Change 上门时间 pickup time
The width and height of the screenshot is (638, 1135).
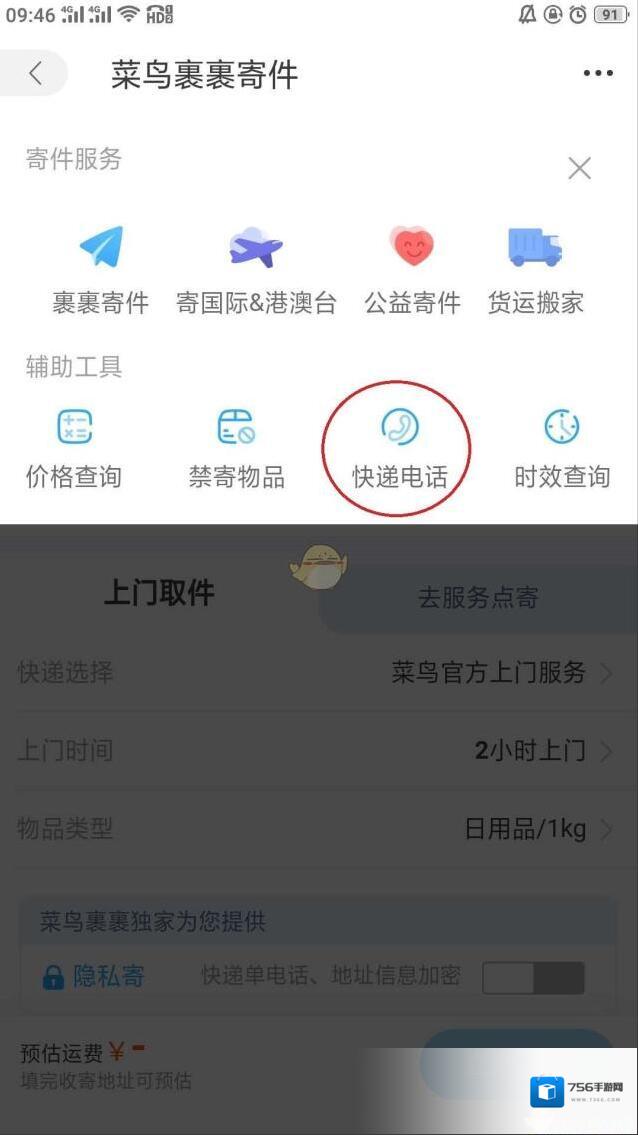[318, 751]
